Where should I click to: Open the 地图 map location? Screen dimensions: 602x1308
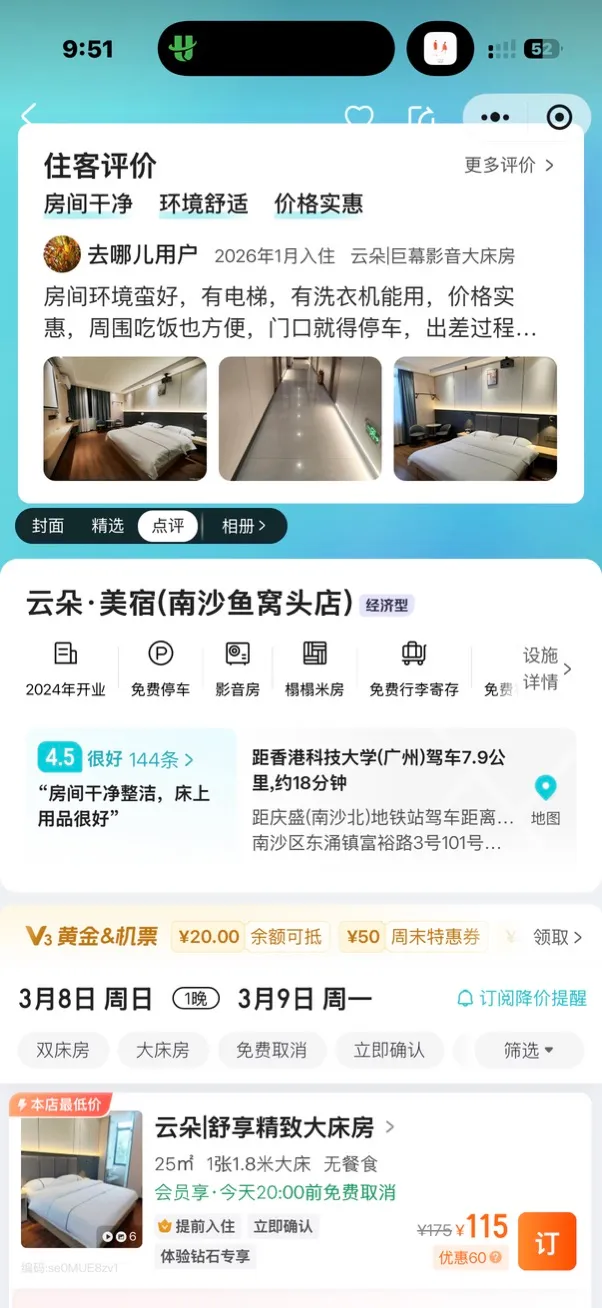tap(545, 798)
